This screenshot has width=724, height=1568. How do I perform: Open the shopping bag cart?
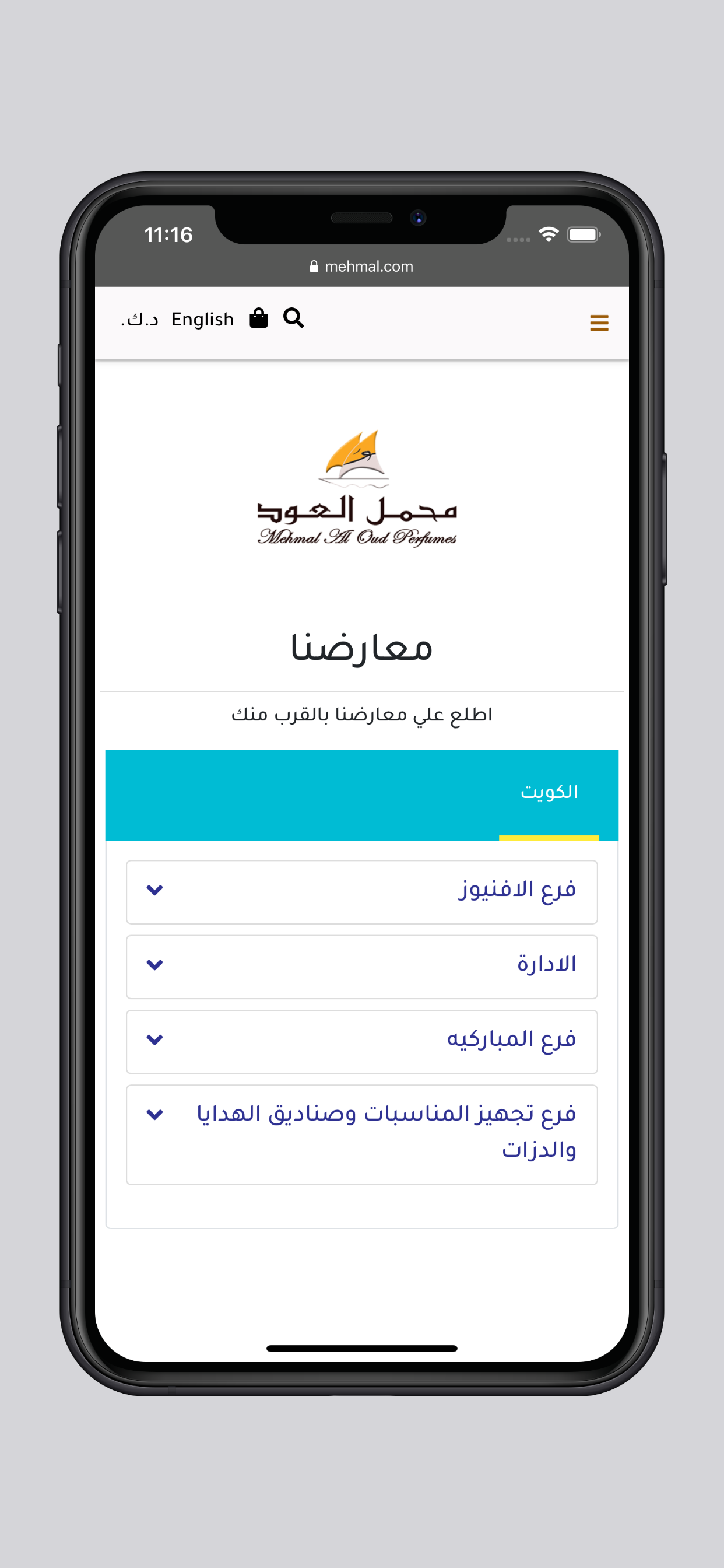259,318
